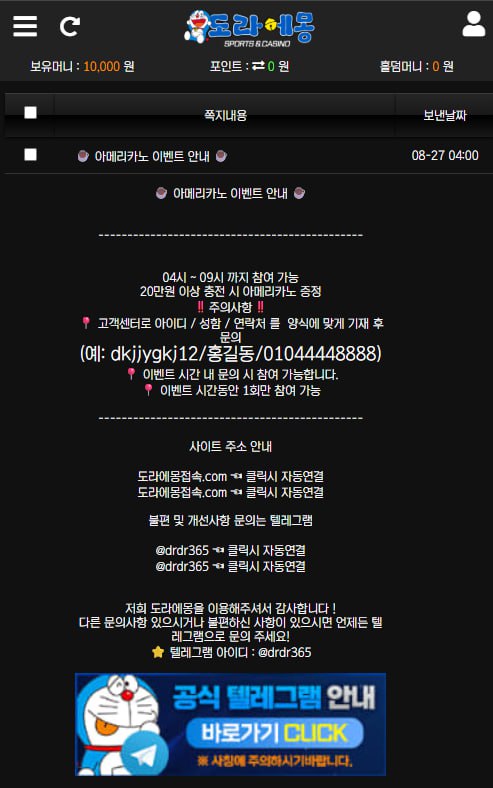Open the hamburger menu
The width and height of the screenshot is (493, 788).
[25, 26]
